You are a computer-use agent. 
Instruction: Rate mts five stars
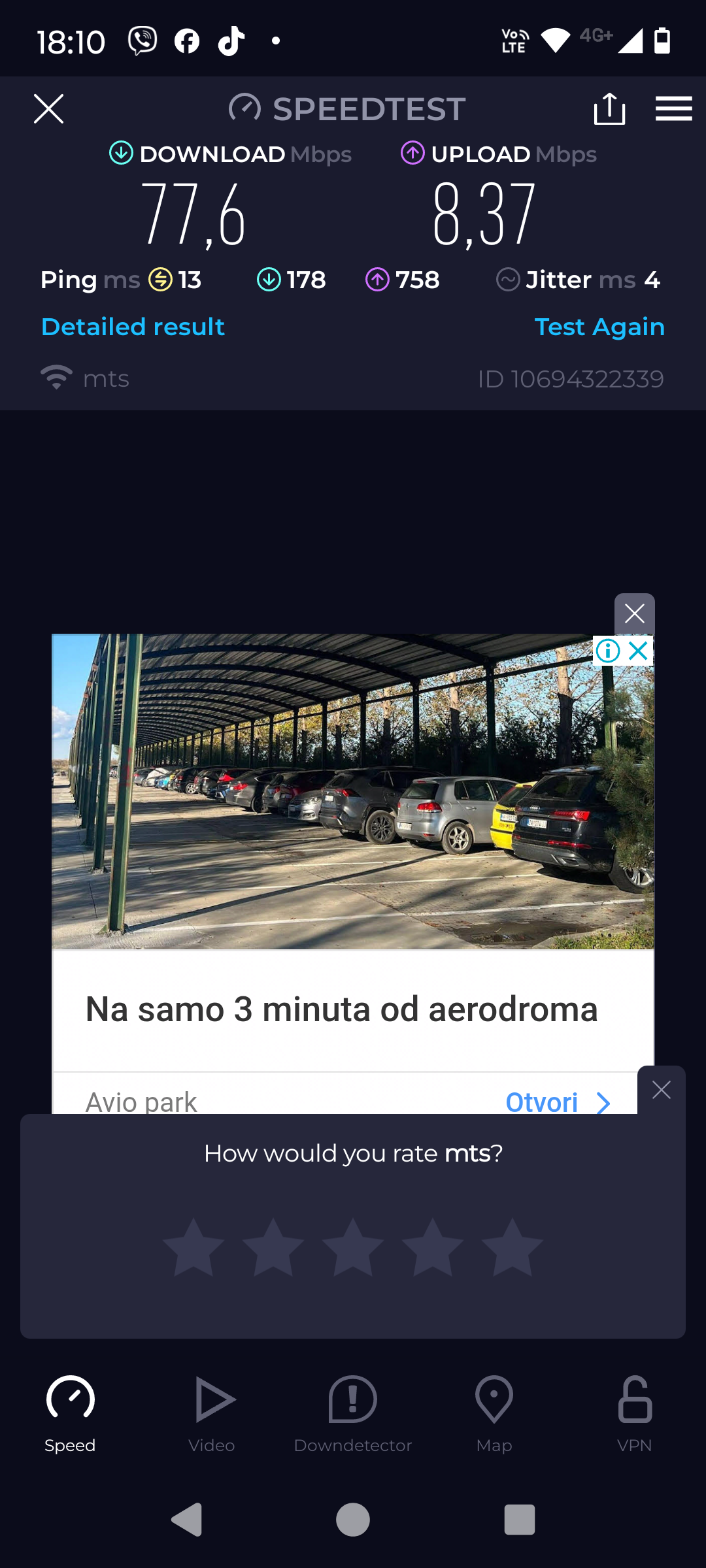[x=513, y=1247]
